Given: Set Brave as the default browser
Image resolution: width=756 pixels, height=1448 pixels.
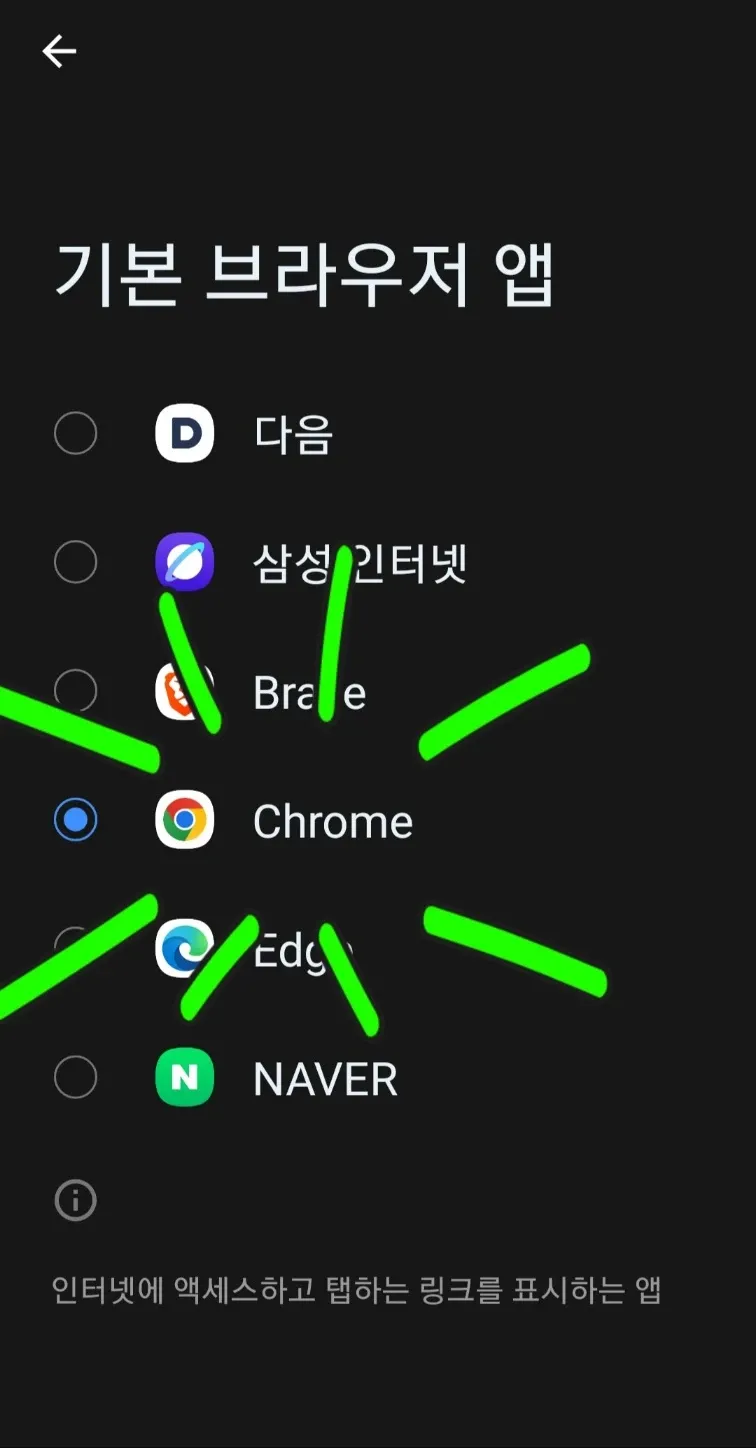Looking at the screenshot, I should click(75, 690).
